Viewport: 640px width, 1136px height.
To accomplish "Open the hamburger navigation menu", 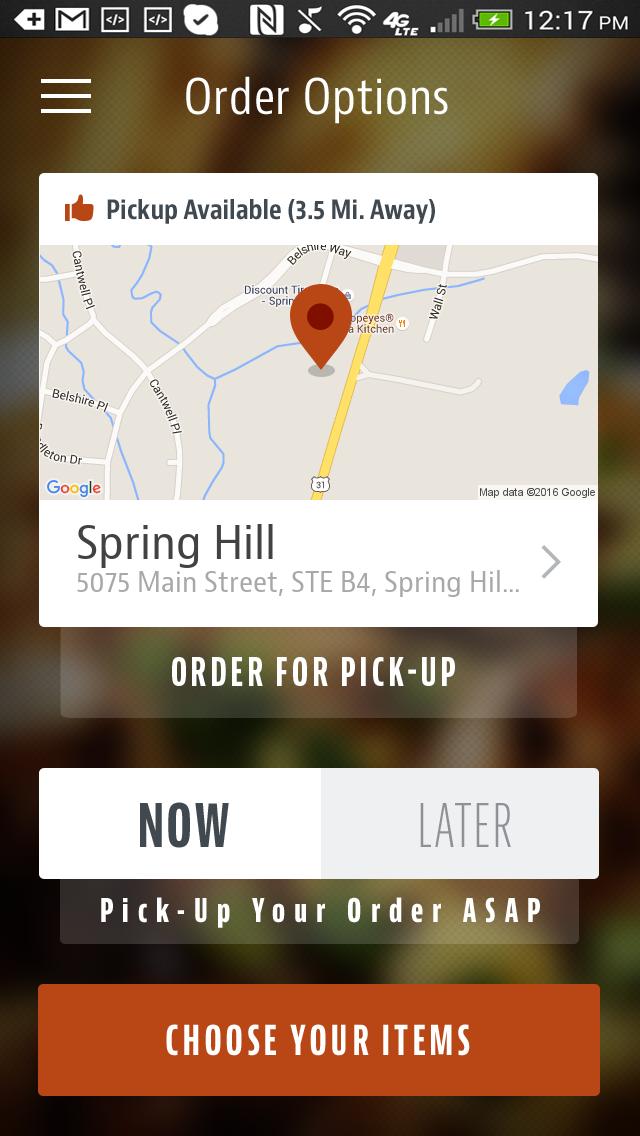I will (x=66, y=96).
